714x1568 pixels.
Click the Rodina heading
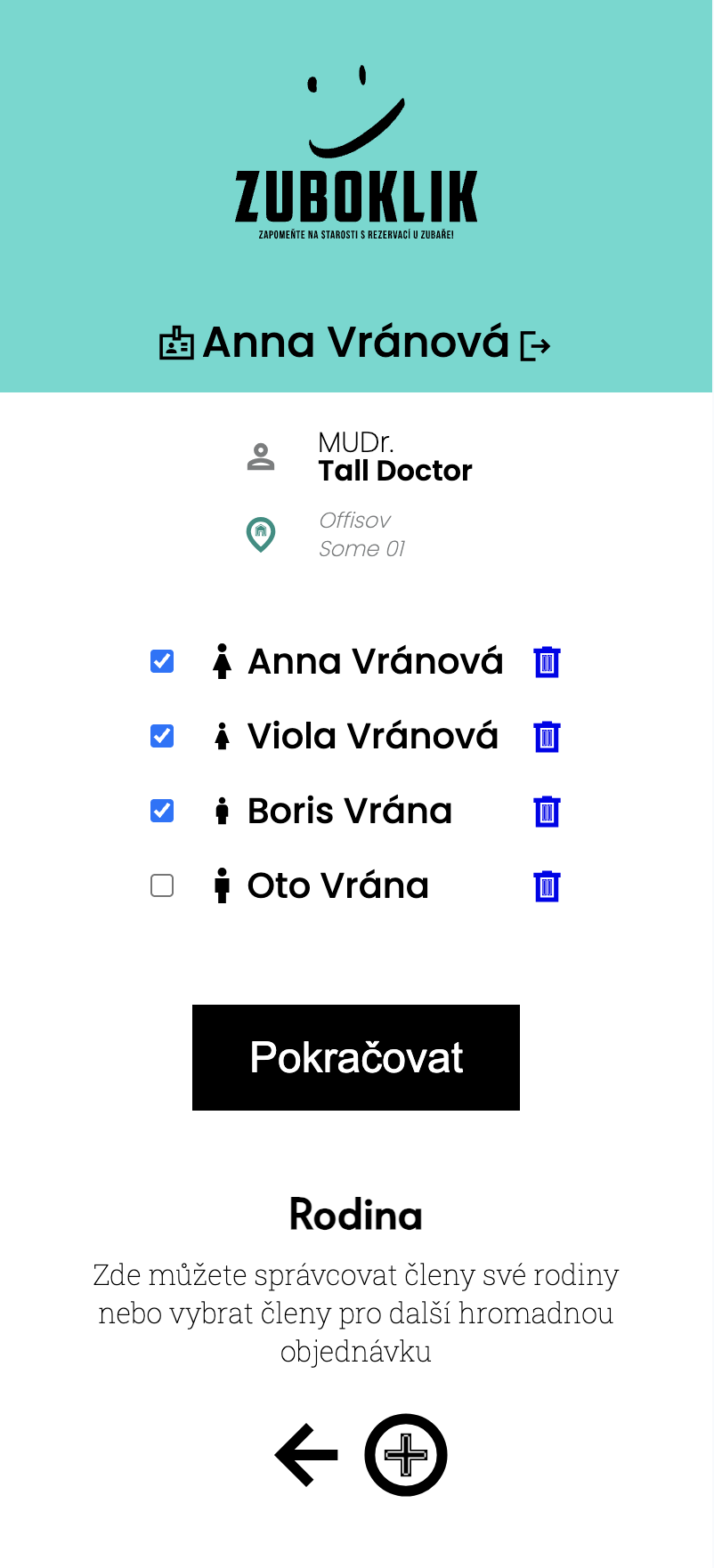point(356,1214)
